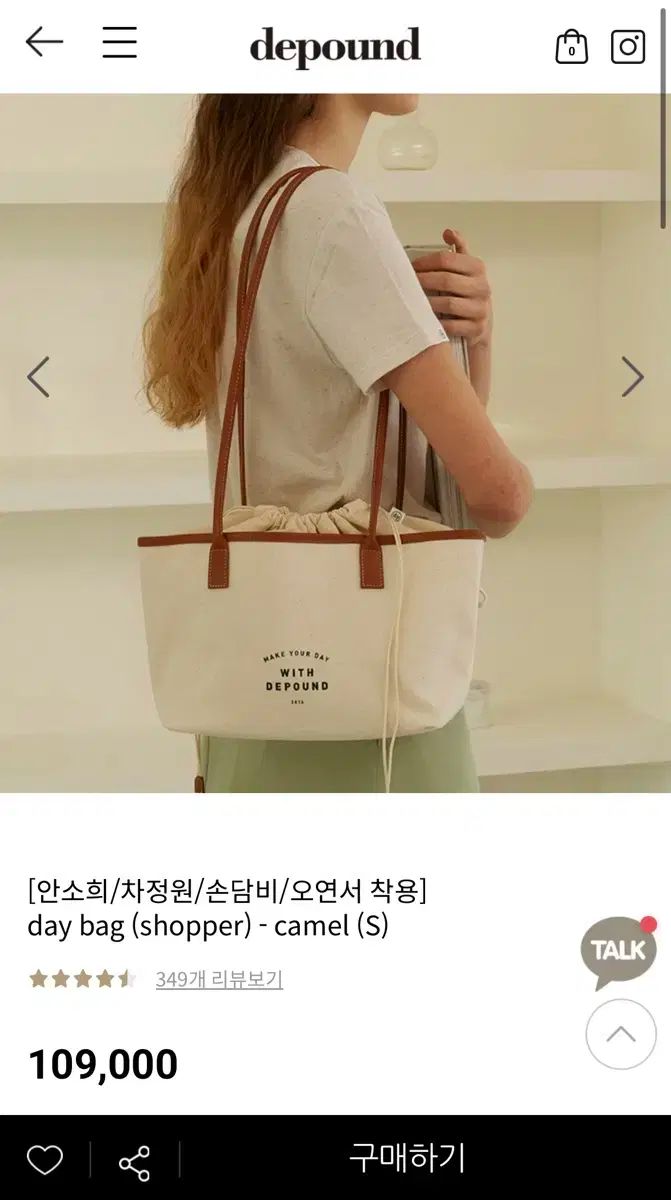
Task: Add the day bag to wishlist
Action: point(45,1160)
